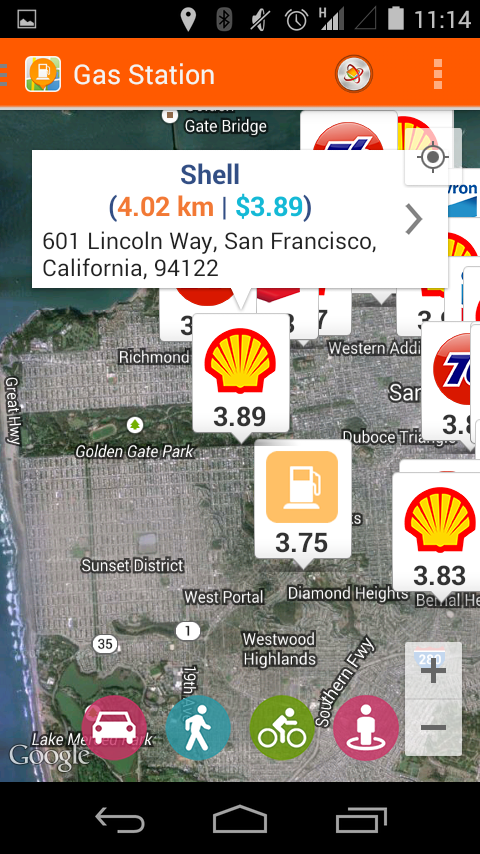The width and height of the screenshot is (480, 854).
Task: Select the Shell marker priced 3.89
Action: [240, 377]
